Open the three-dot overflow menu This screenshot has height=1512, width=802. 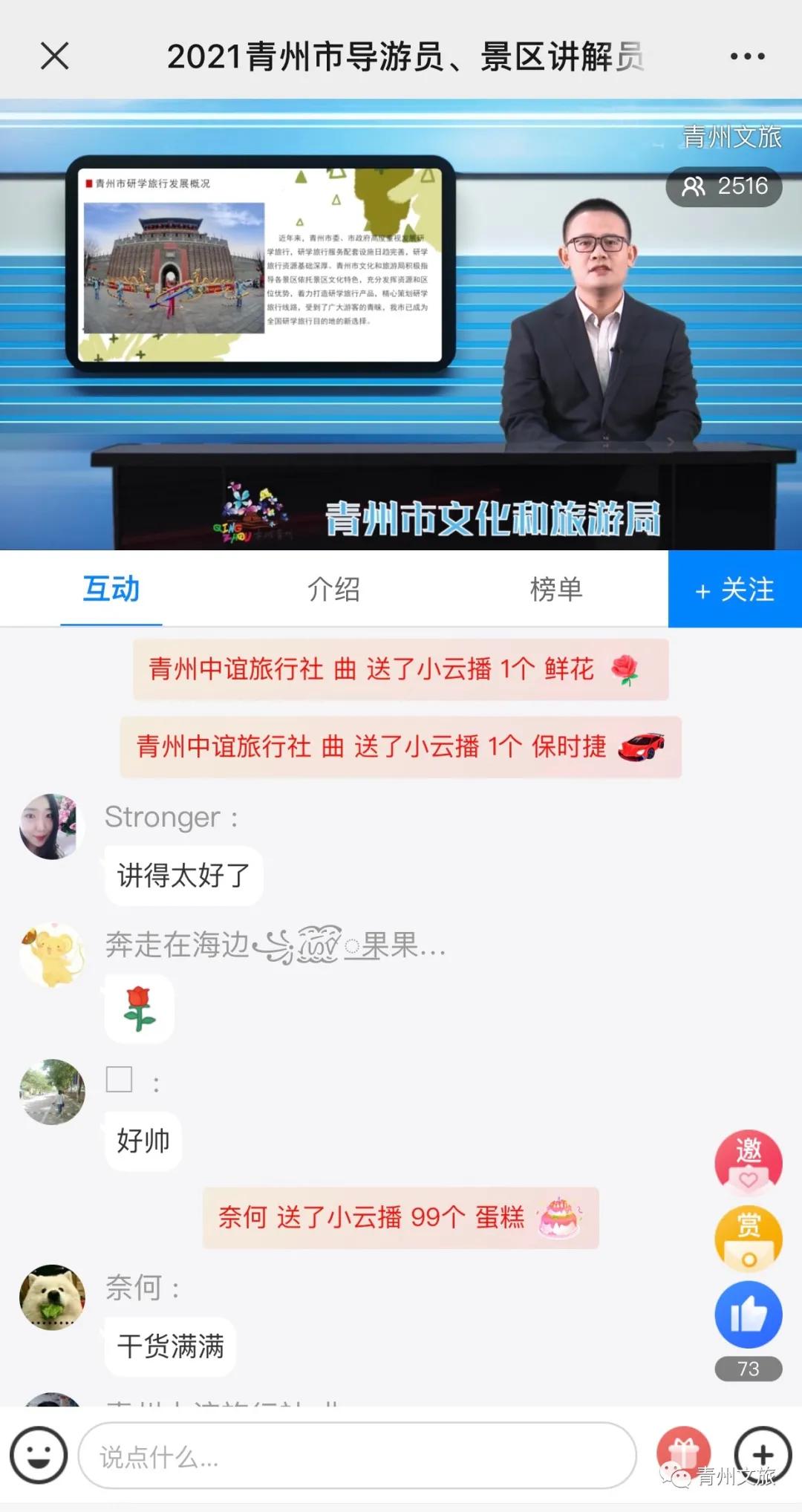(x=747, y=56)
